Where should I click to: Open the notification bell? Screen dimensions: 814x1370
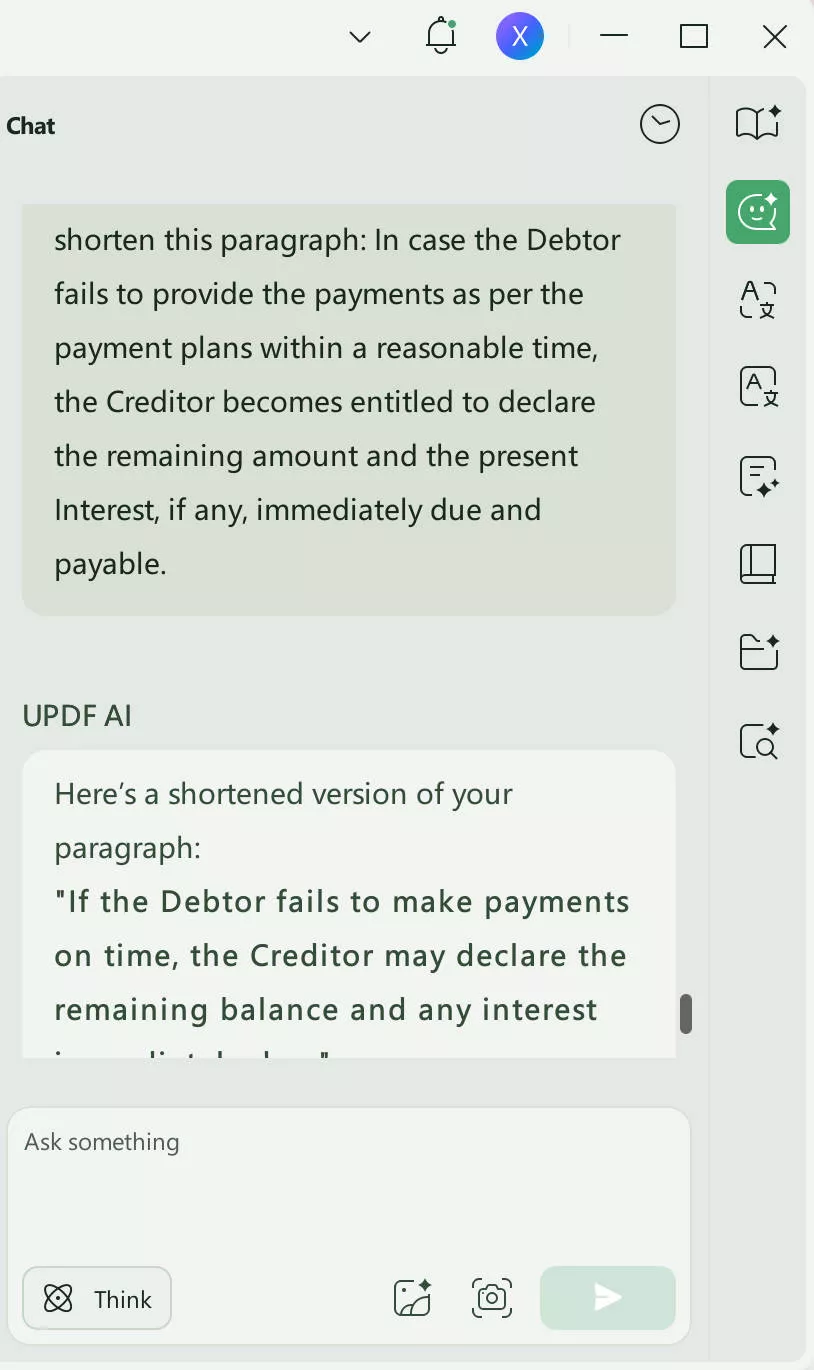440,36
